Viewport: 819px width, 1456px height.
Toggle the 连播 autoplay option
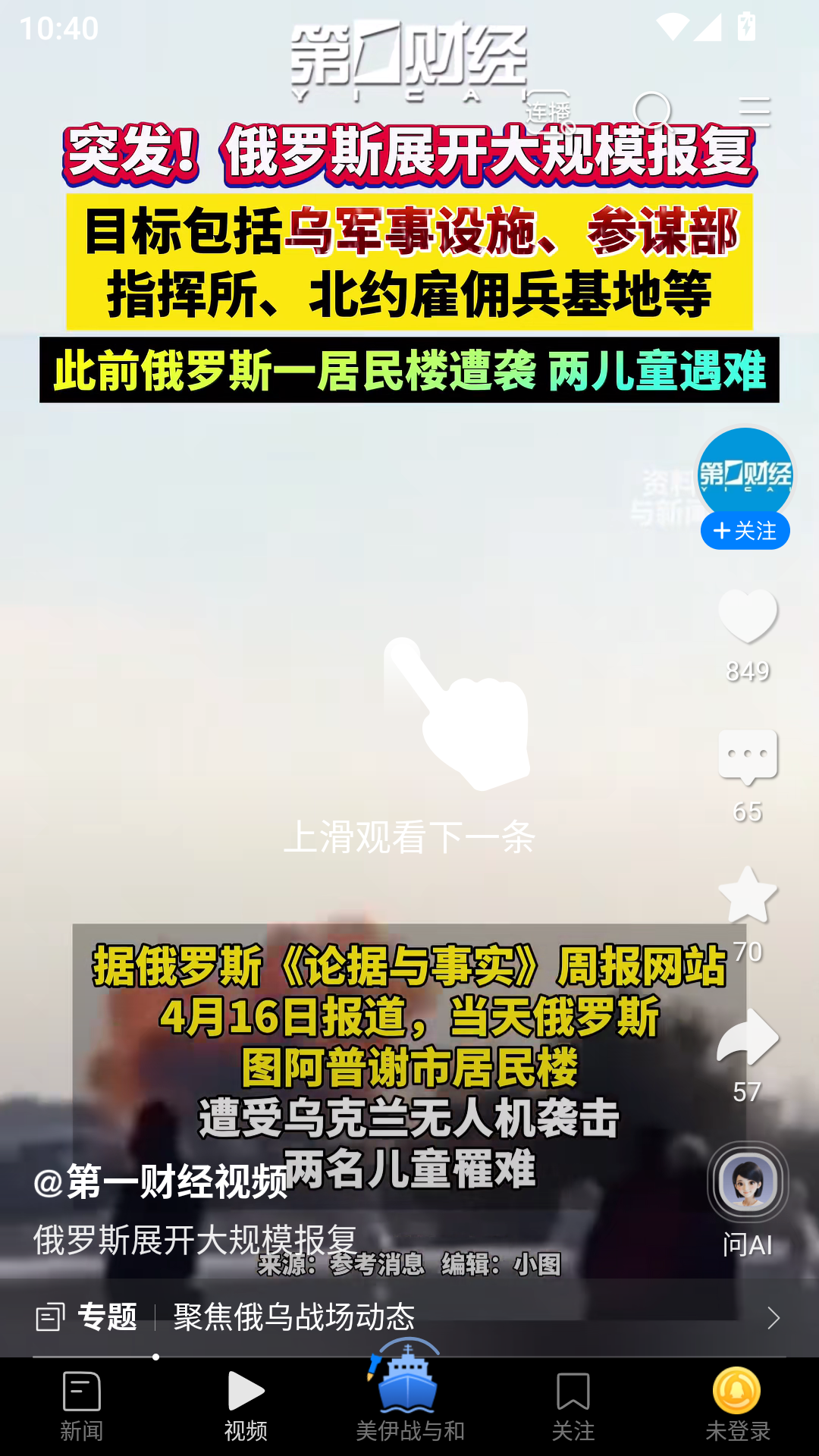(x=548, y=112)
